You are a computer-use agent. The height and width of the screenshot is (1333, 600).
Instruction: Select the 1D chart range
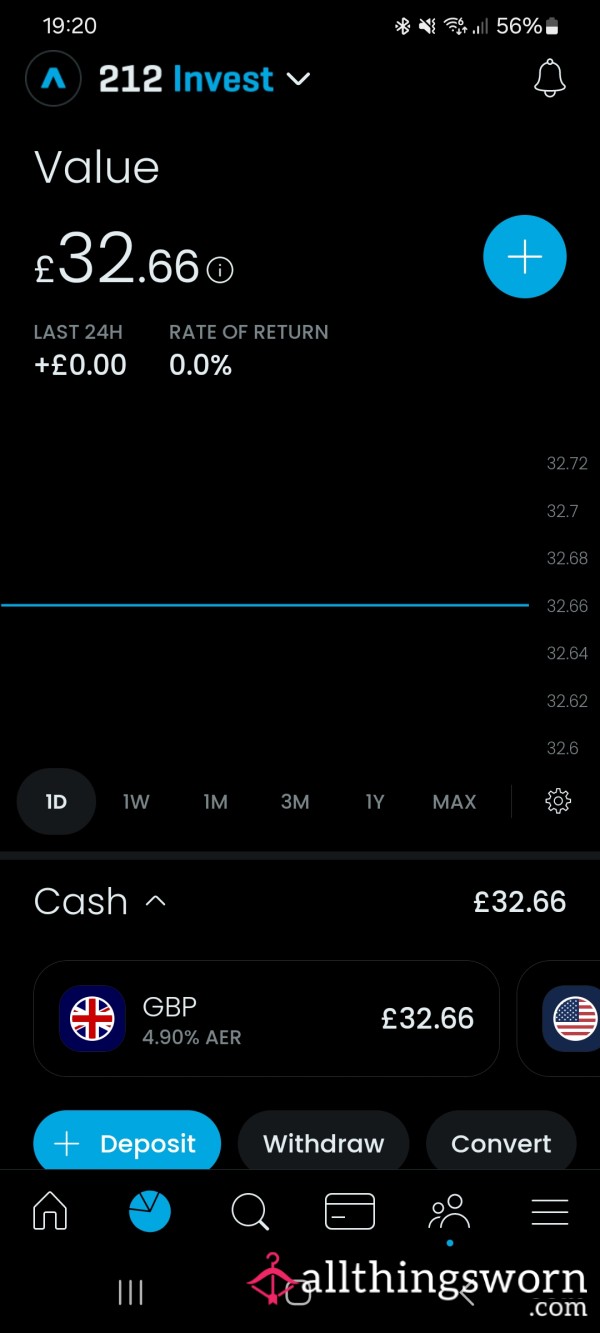(x=56, y=801)
